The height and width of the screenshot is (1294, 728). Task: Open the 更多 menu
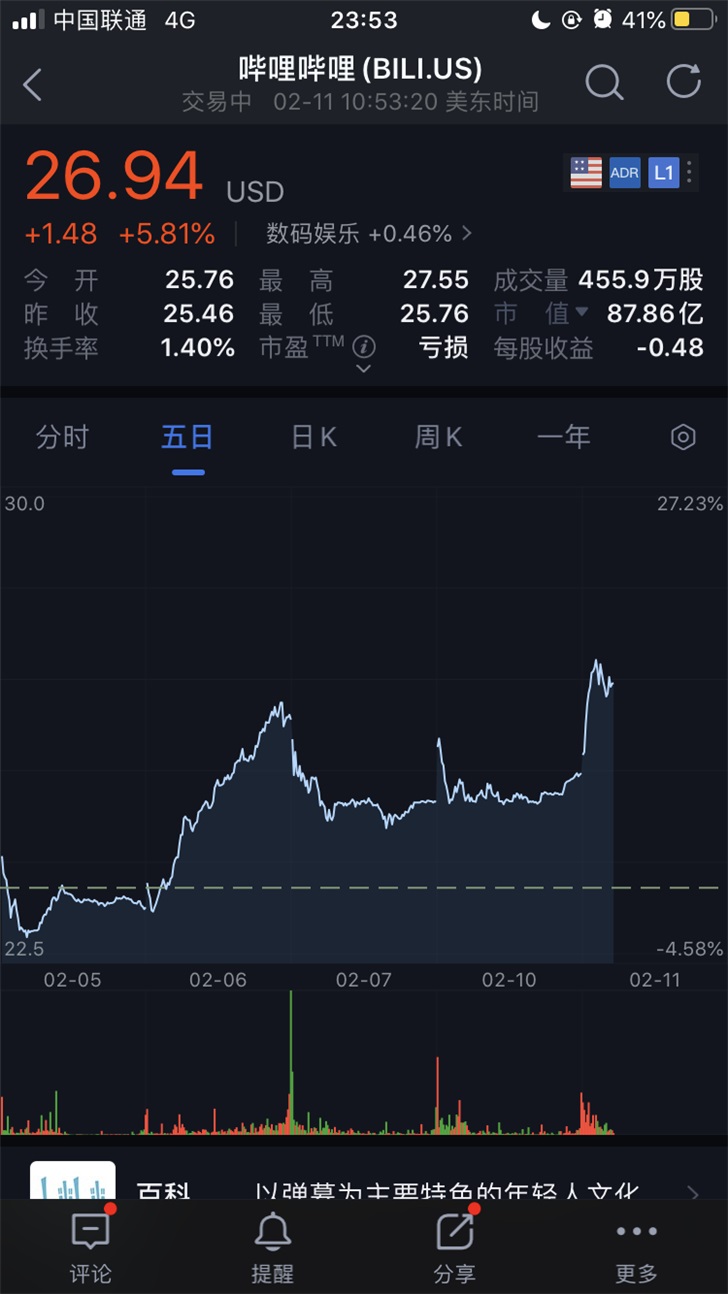637,1247
